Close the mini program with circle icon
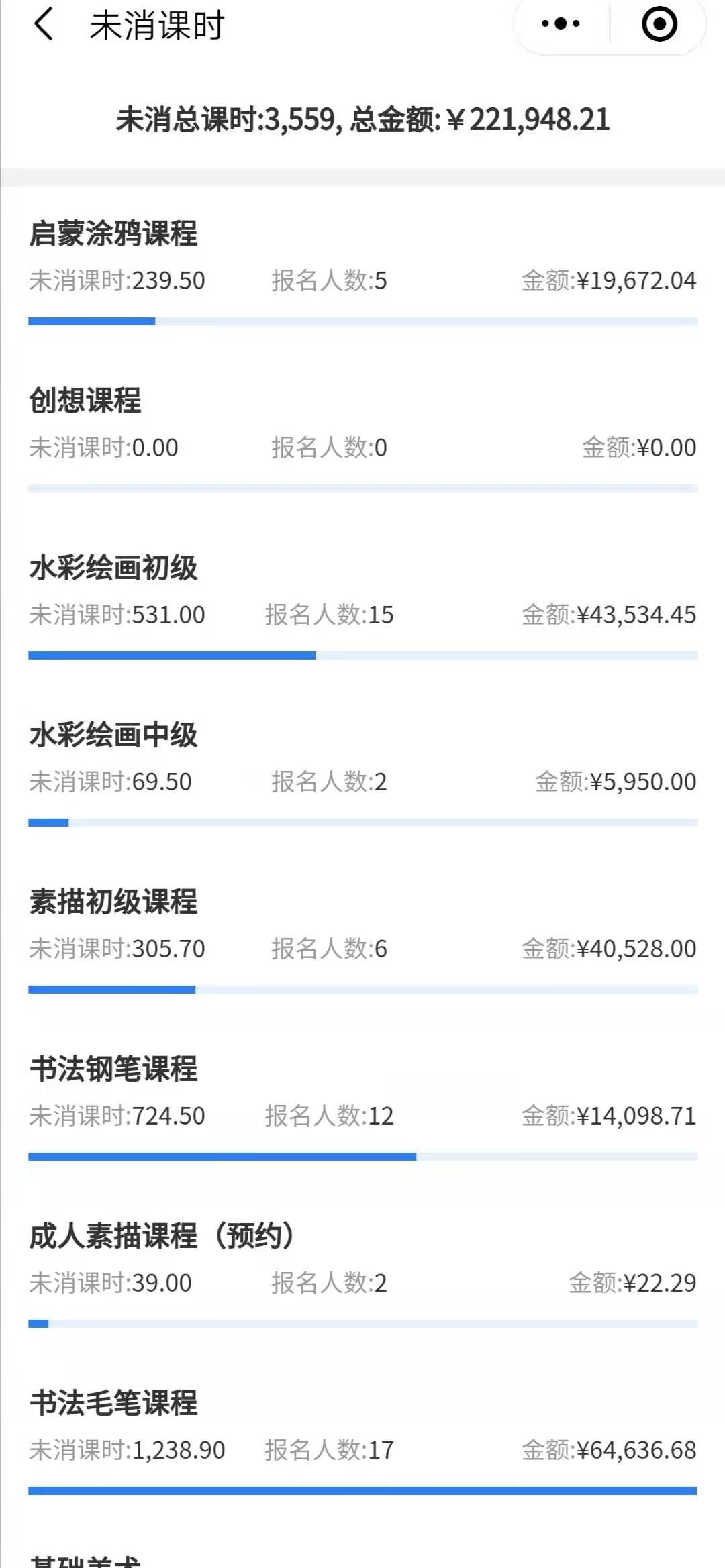 coord(659,24)
